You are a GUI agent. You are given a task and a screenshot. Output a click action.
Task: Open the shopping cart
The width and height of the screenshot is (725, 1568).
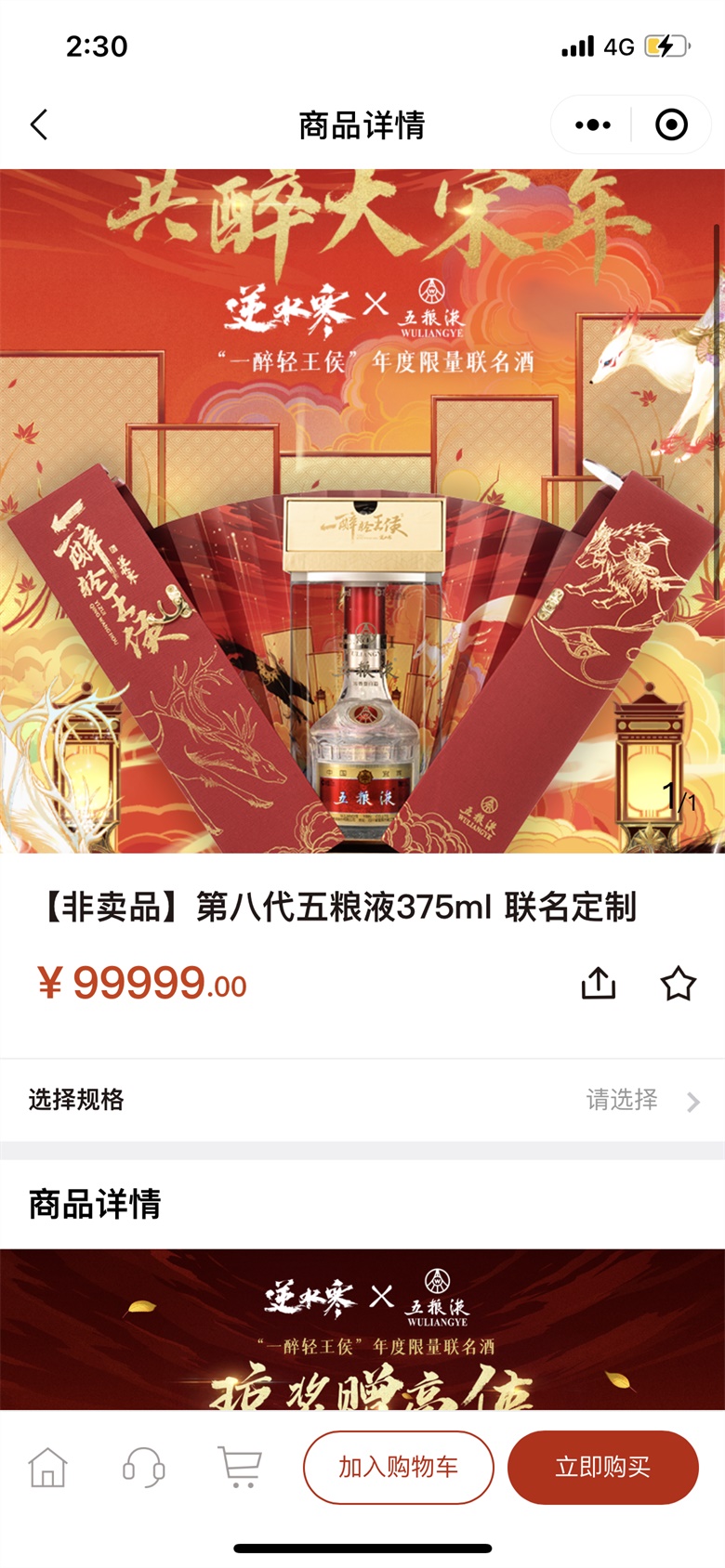pos(240,1468)
